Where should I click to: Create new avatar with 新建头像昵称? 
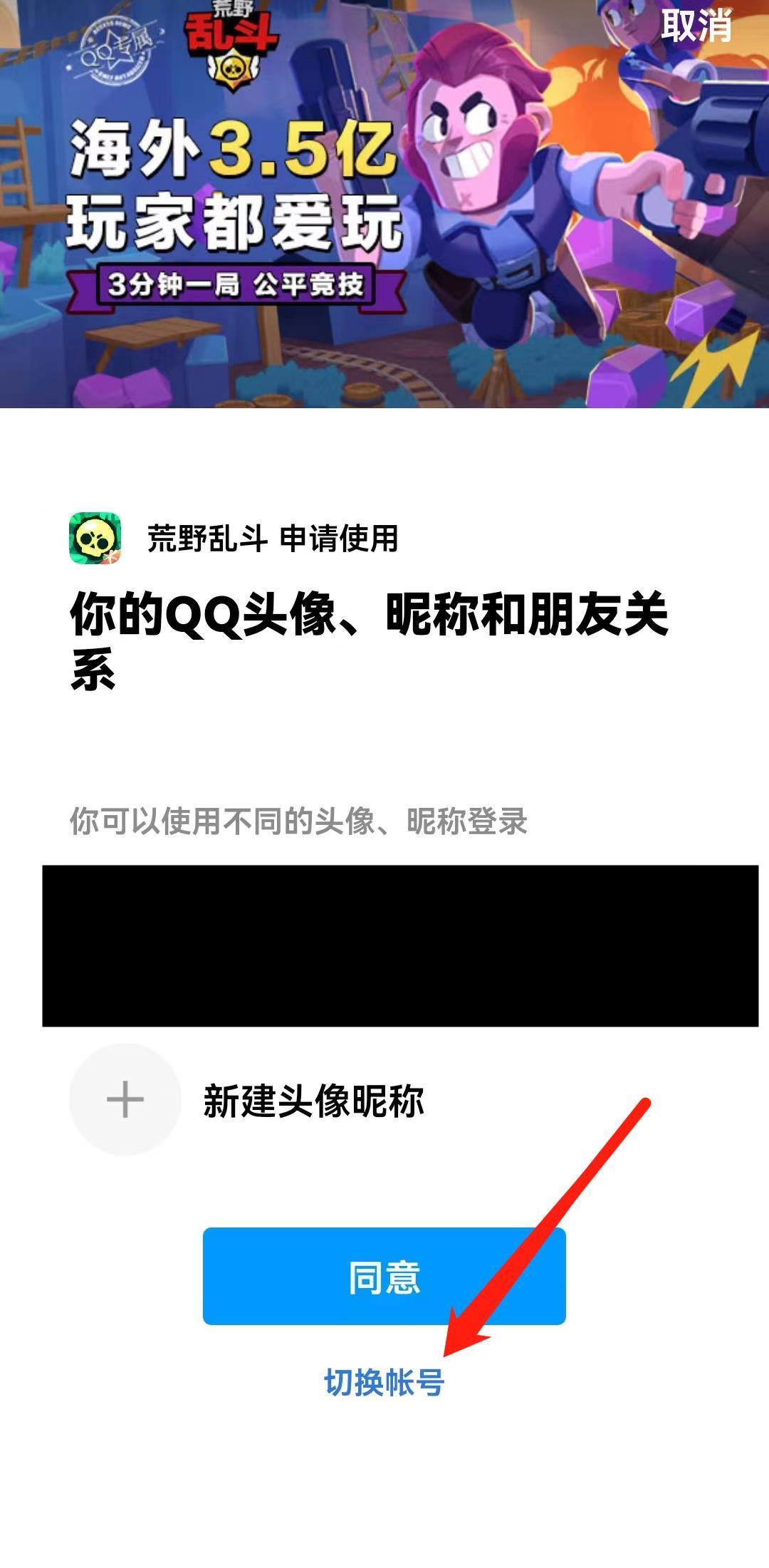coord(313,1101)
